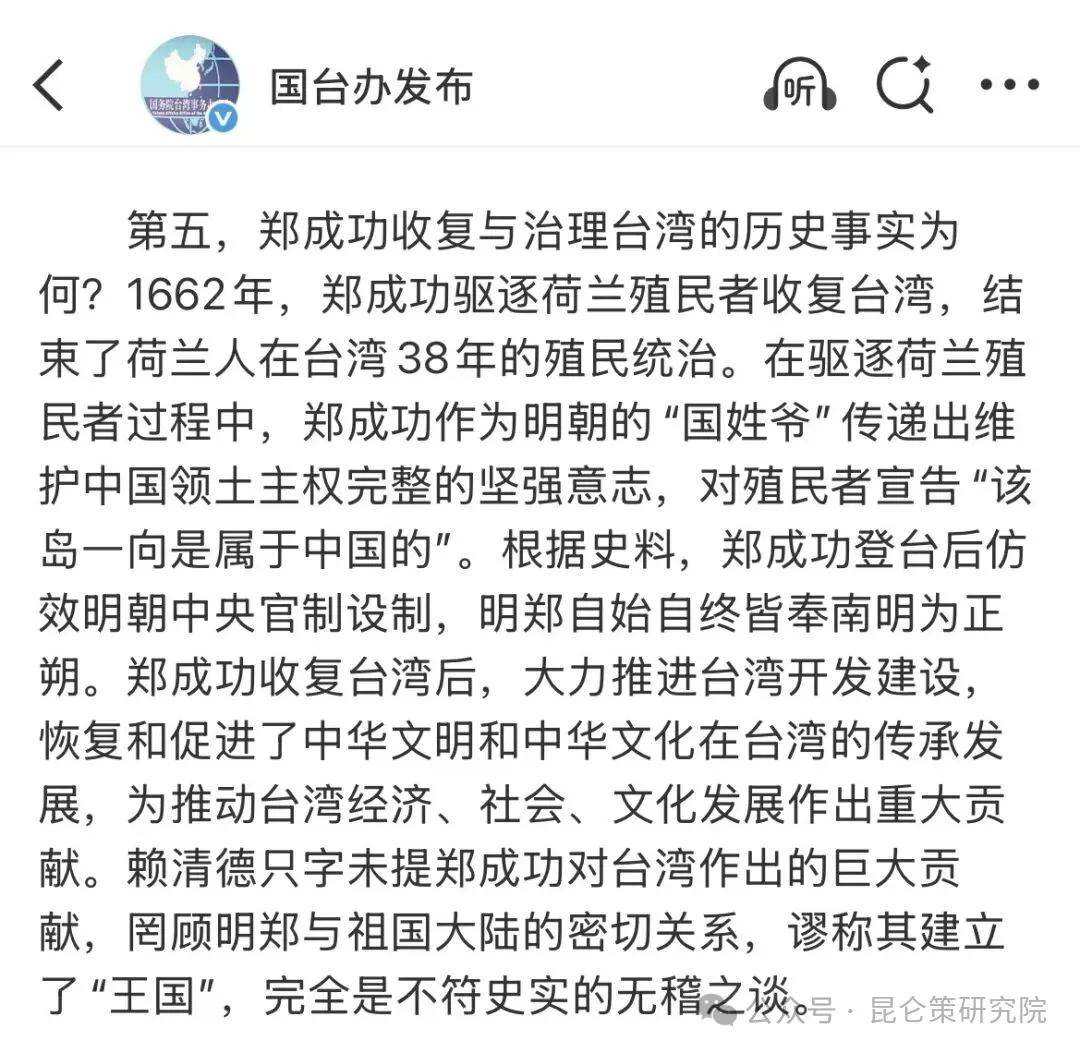
Task: Listen to the article with headphone icon
Action: pyautogui.click(x=798, y=86)
